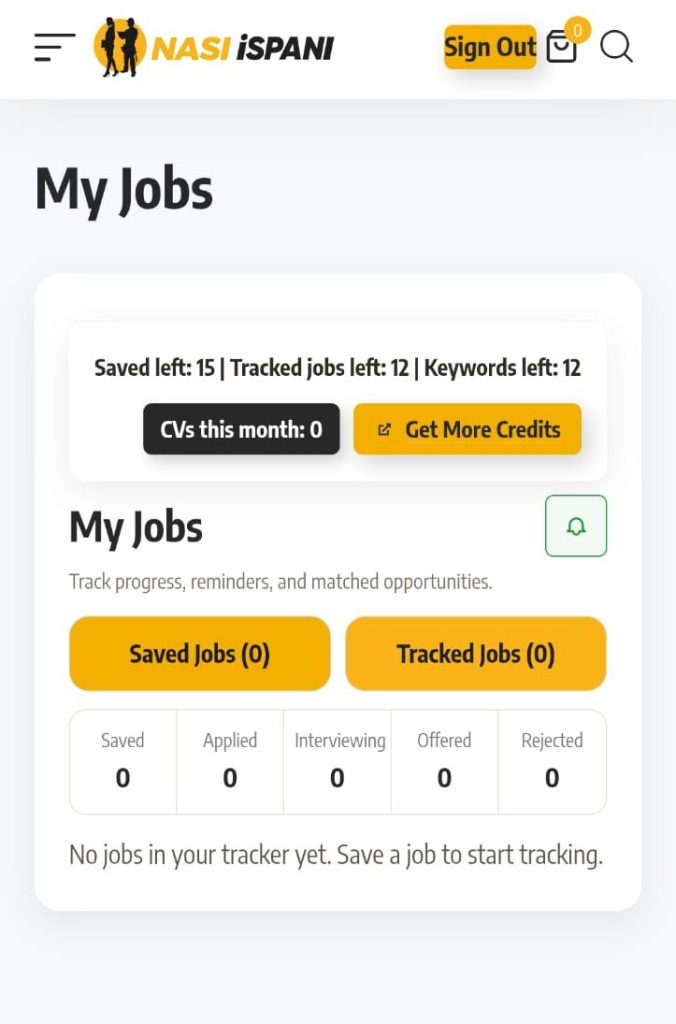Go to Nasi iSpani homepage via logo

click(214, 47)
